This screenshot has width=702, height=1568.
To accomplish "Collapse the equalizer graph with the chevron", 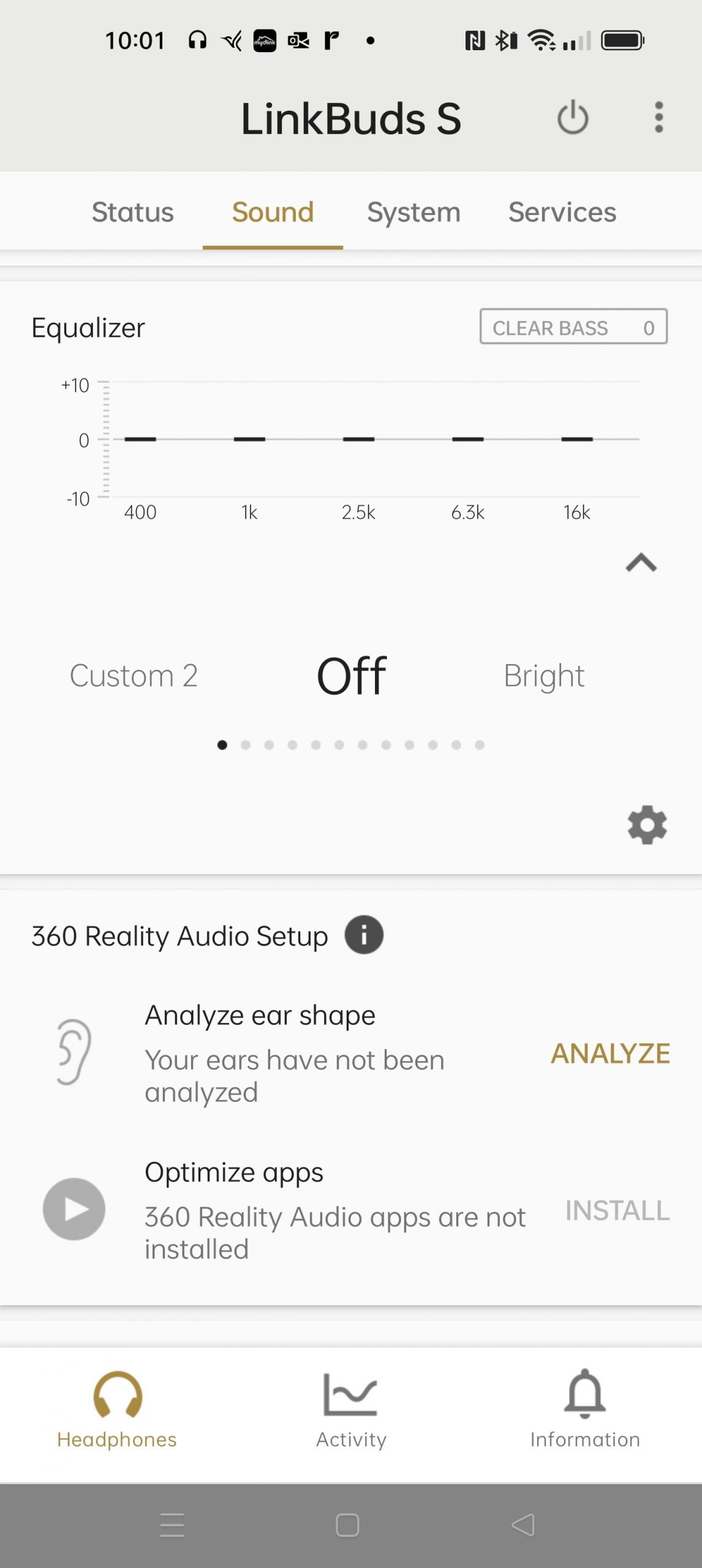I will point(641,563).
